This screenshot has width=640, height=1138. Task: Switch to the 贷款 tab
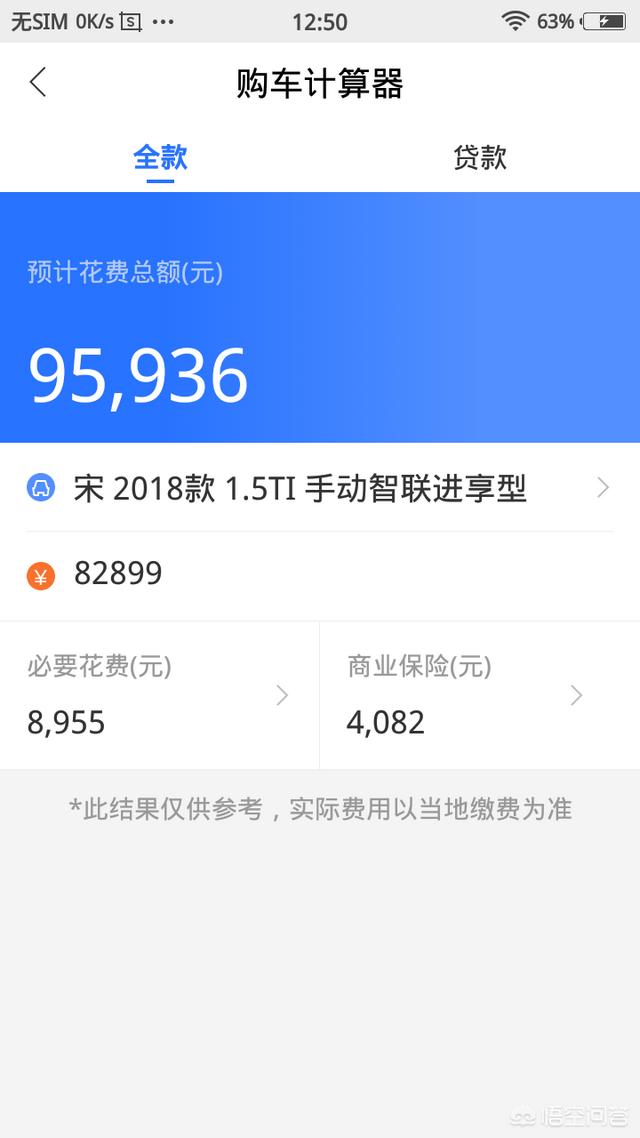[x=480, y=157]
